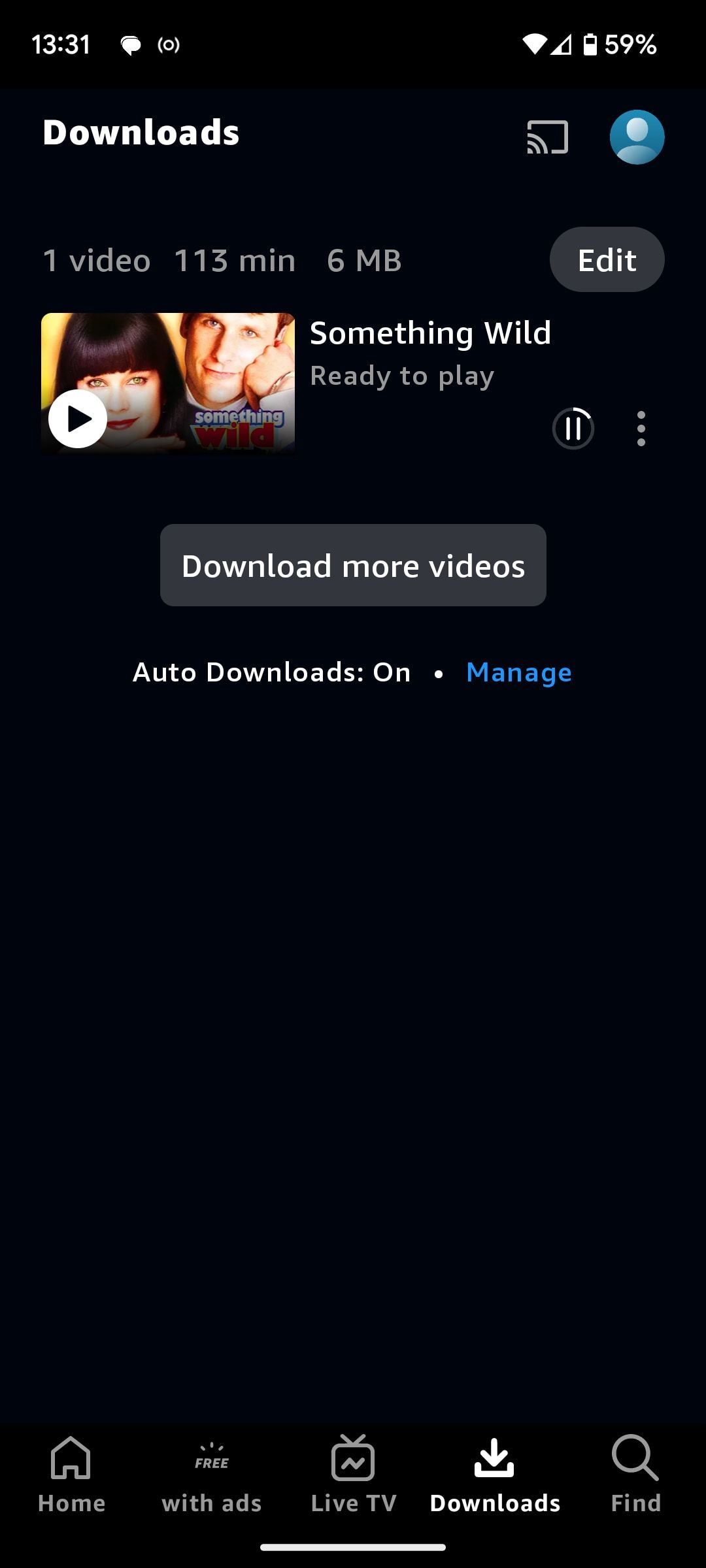This screenshot has height=1568, width=706.
Task: Tap the Downloads icon in bottom bar
Action: (x=495, y=1475)
